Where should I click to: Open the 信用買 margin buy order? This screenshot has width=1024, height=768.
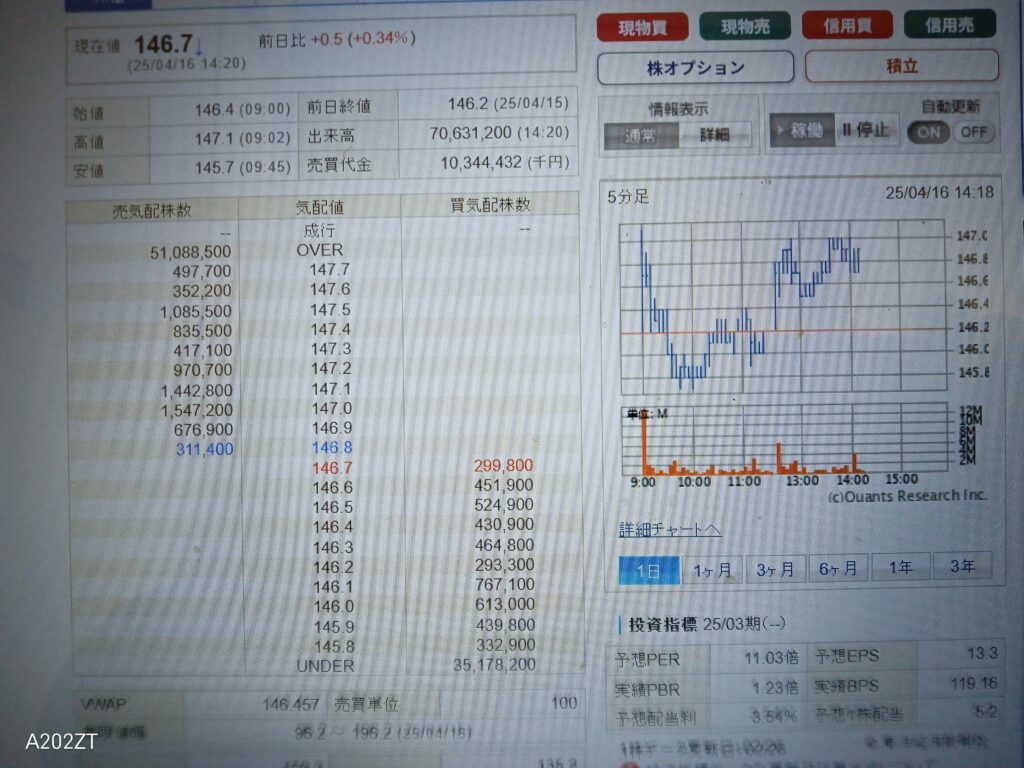click(x=847, y=27)
